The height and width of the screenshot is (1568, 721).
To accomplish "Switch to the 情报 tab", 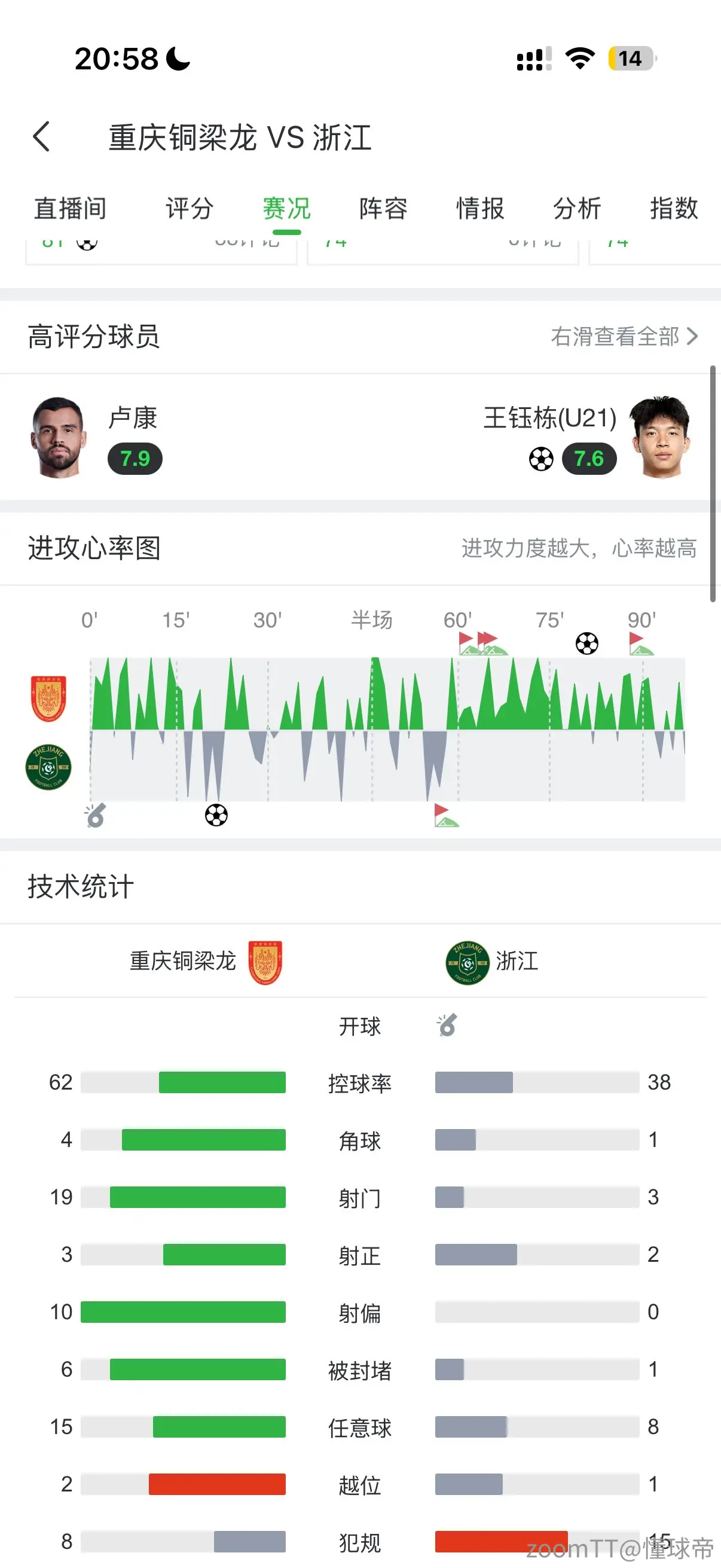I will 481,209.
